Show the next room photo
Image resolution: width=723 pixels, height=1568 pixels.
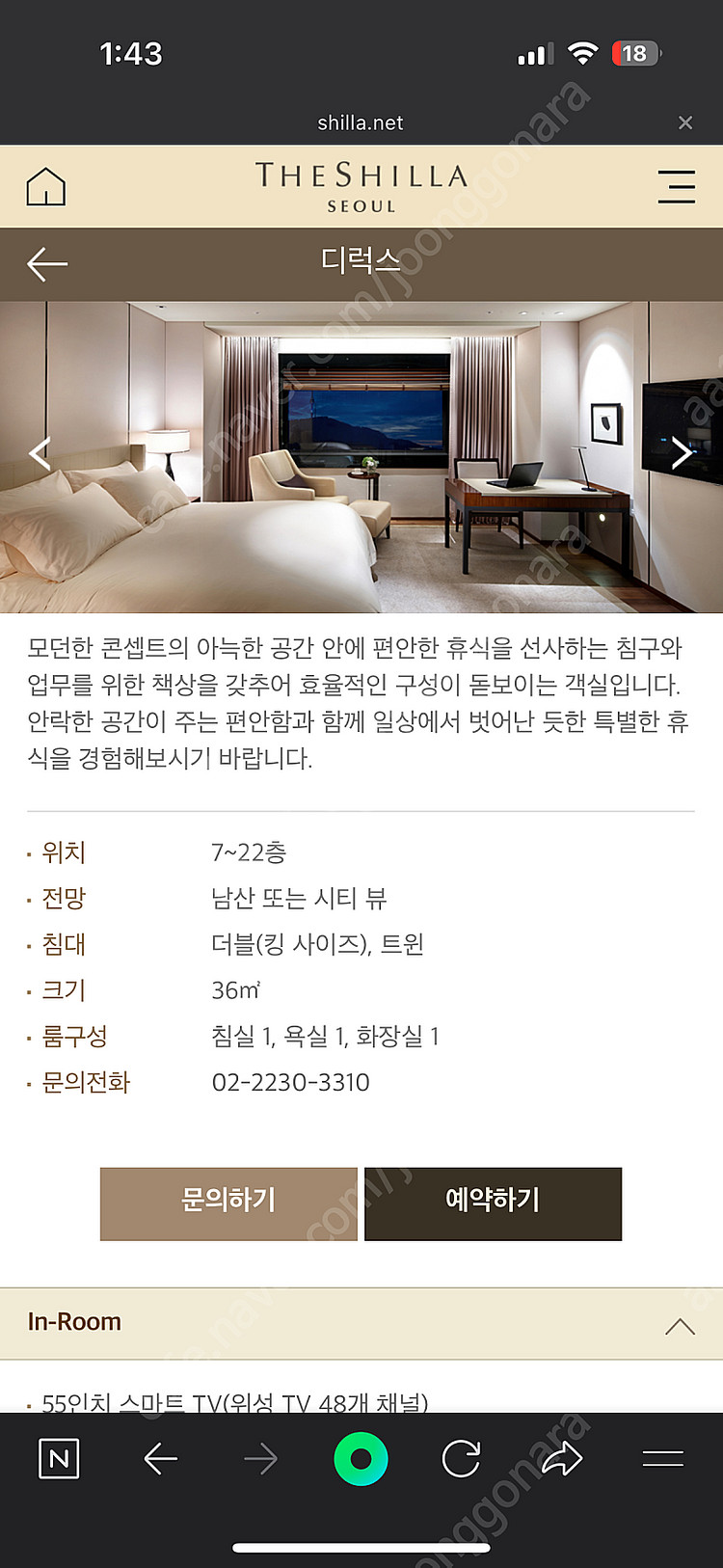click(682, 453)
